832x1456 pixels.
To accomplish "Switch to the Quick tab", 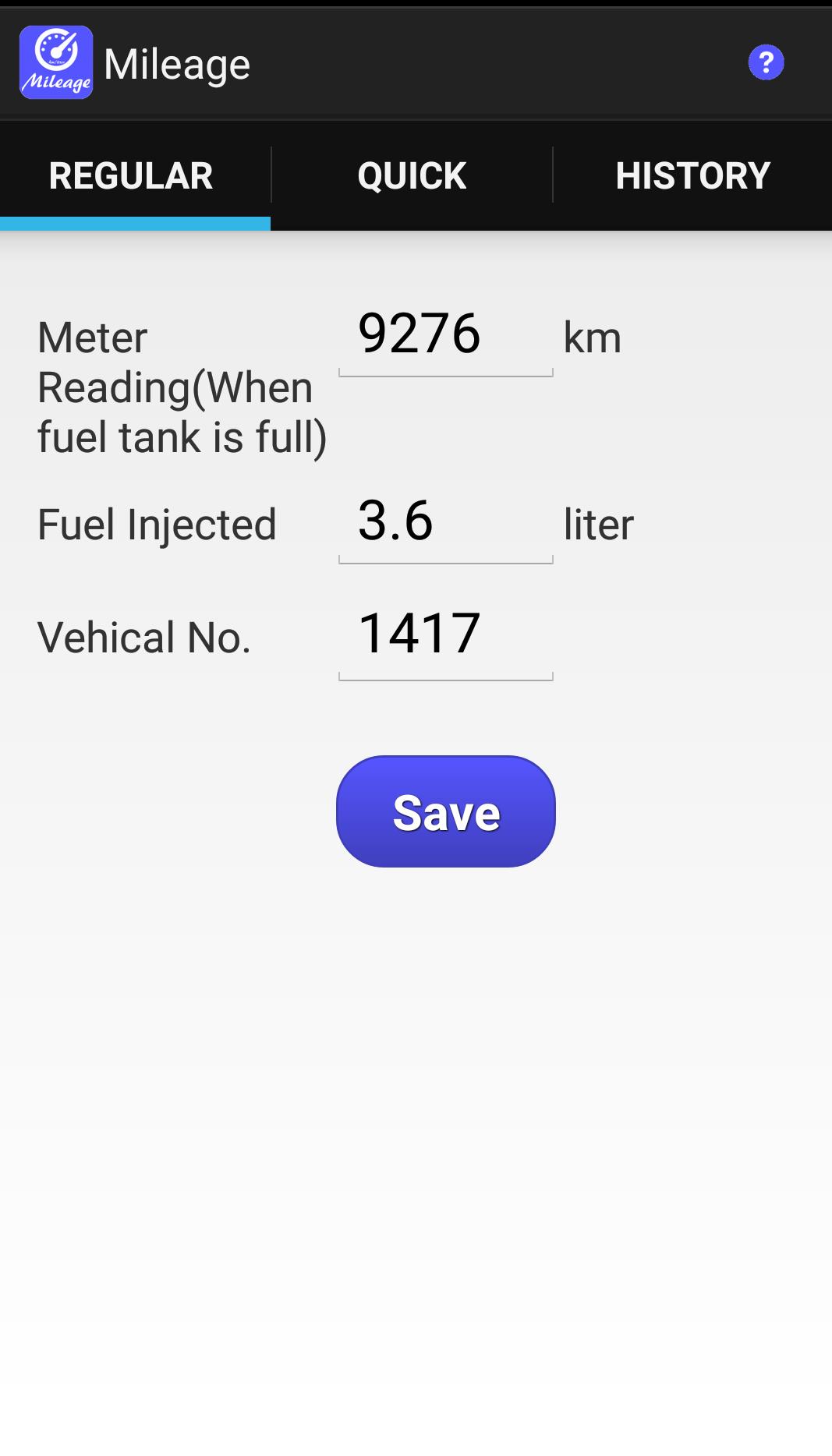I will coord(412,175).
